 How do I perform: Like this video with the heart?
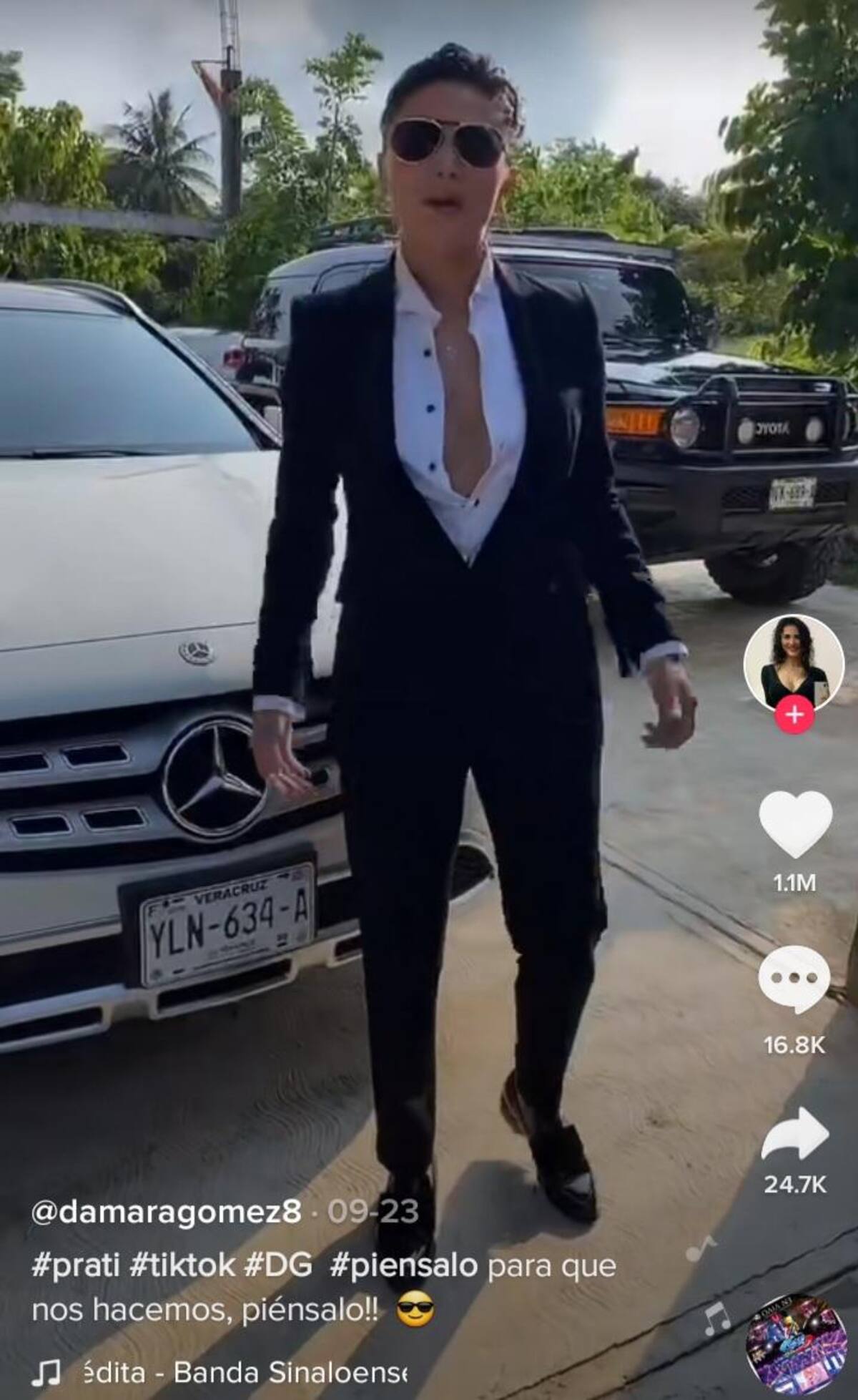pos(795,825)
